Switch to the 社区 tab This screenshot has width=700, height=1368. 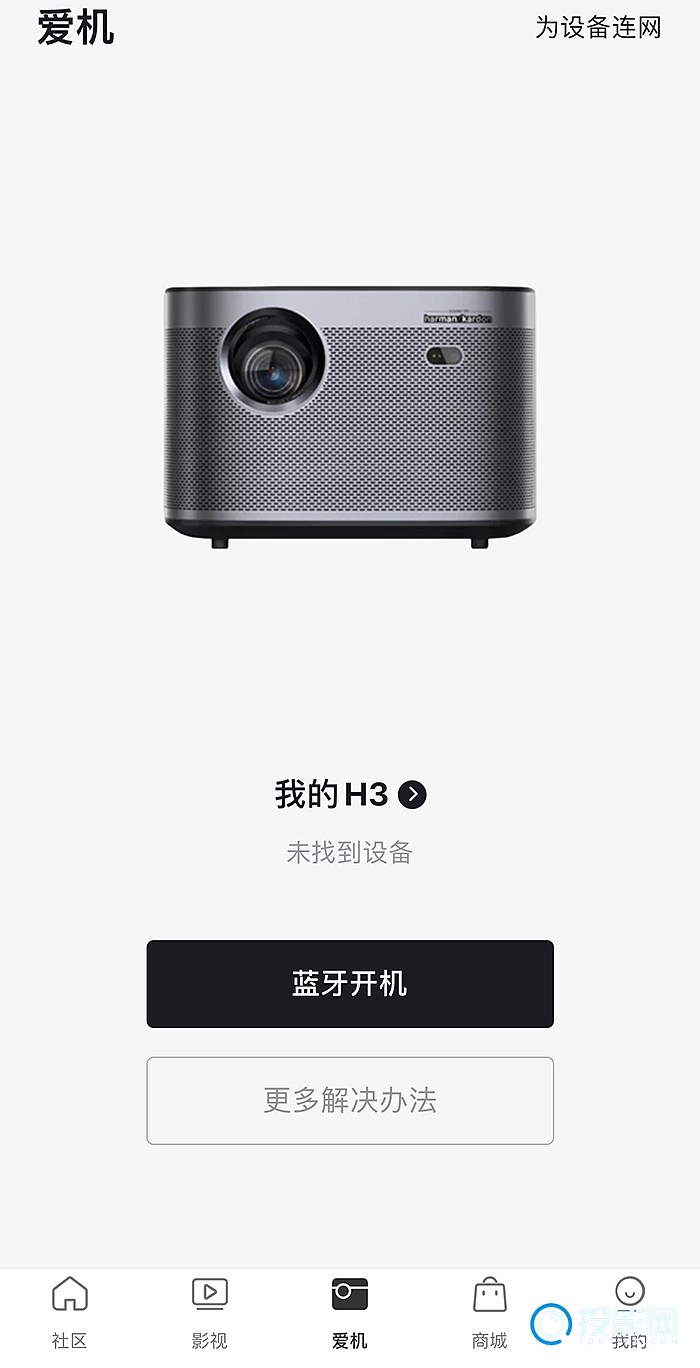70,1313
